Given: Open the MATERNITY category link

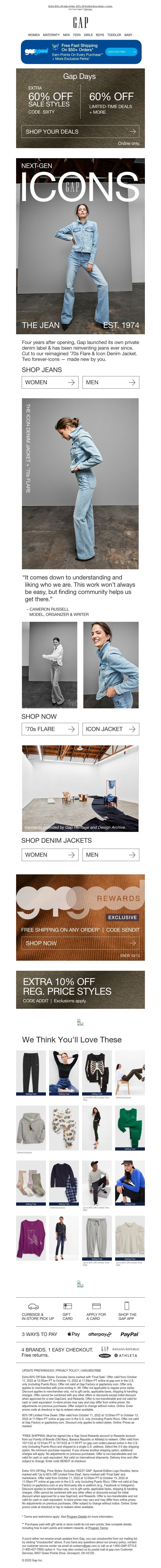Looking at the screenshot, I should pyautogui.click(x=51, y=35).
